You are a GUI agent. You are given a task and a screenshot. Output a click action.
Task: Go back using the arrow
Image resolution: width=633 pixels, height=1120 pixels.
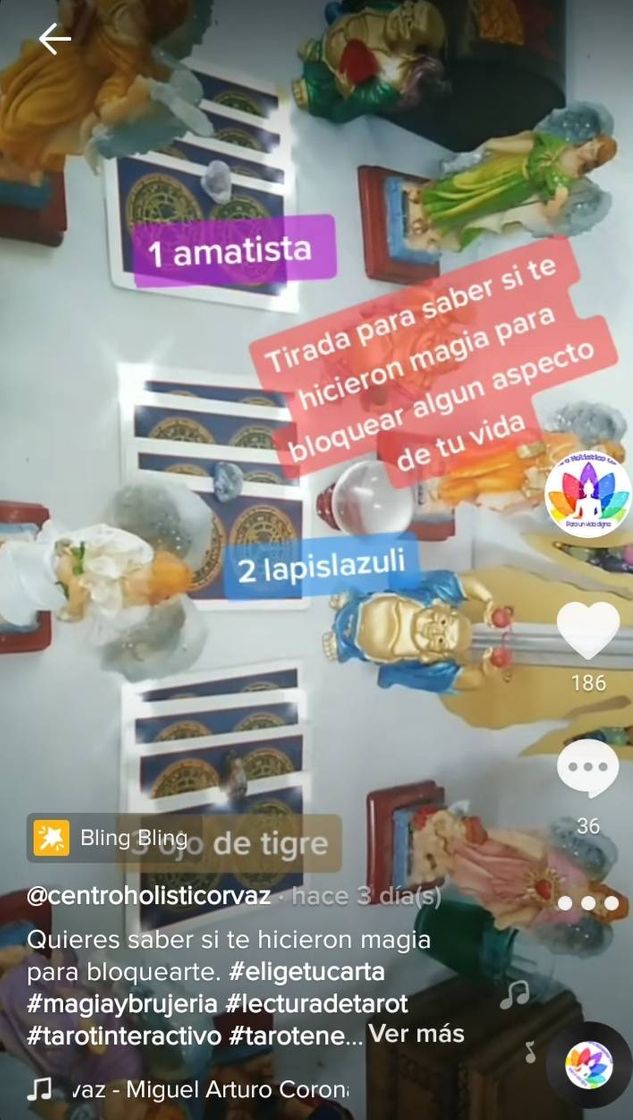54,39
